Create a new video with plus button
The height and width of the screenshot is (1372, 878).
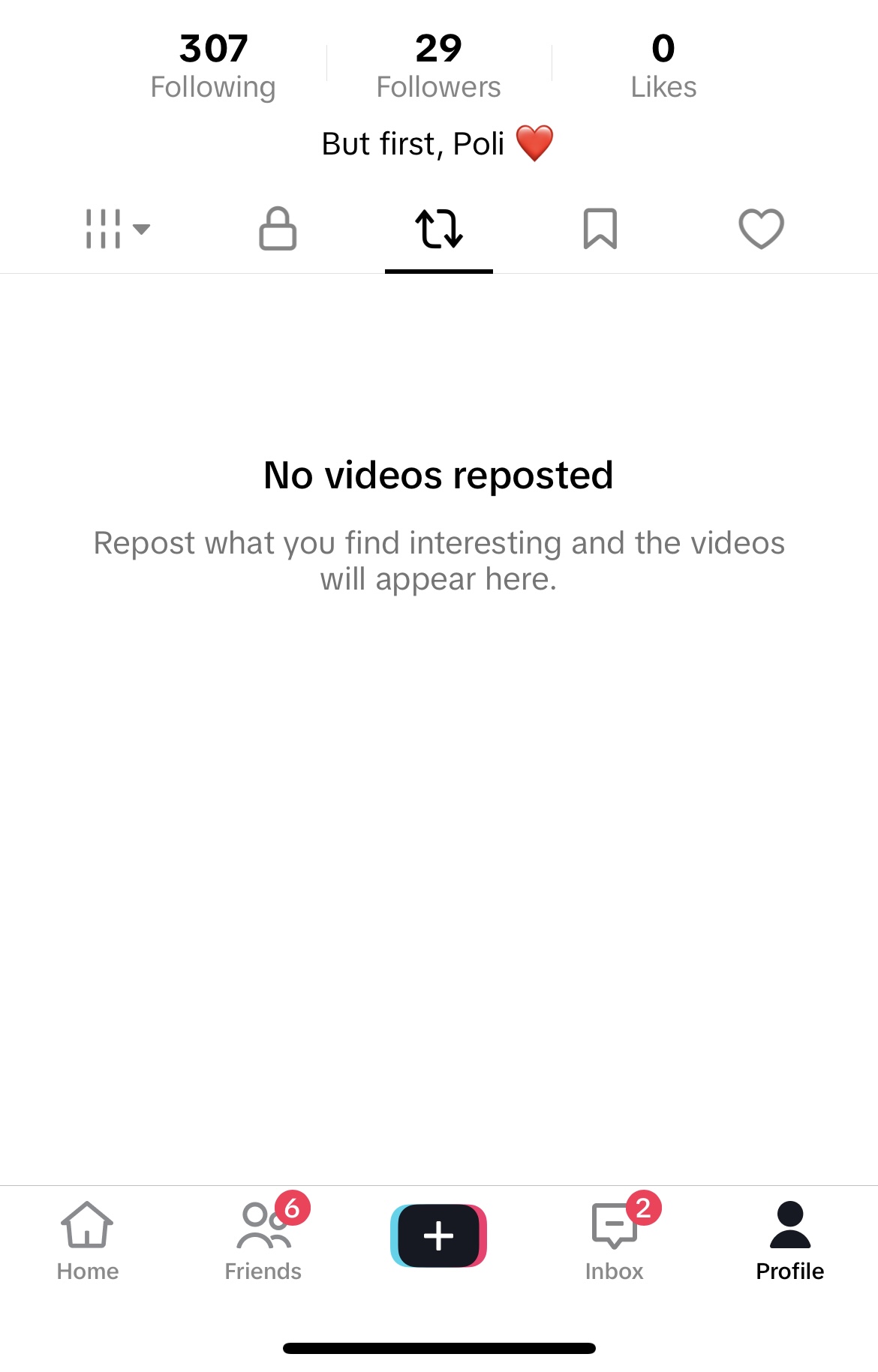[439, 1235]
